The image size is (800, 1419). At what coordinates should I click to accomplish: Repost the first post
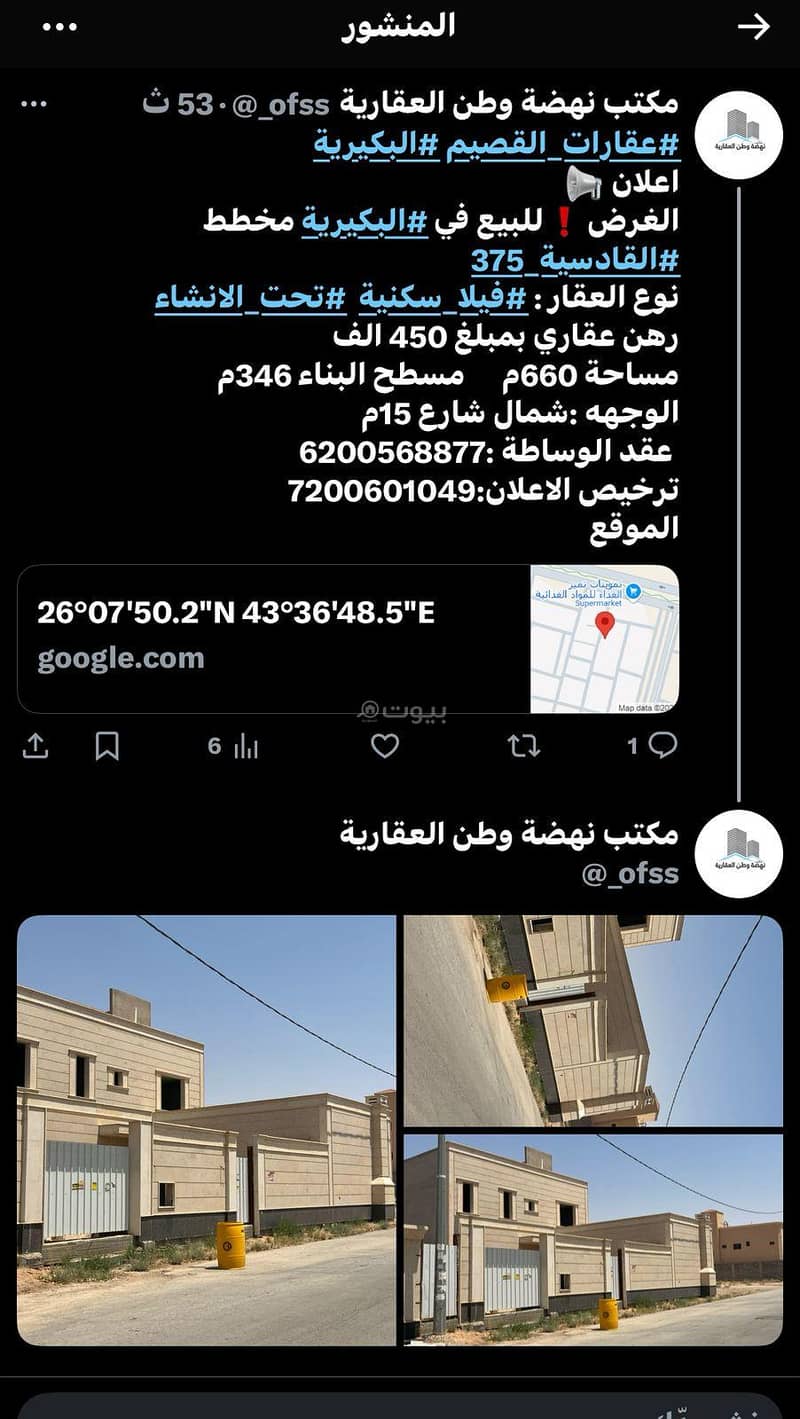point(524,746)
